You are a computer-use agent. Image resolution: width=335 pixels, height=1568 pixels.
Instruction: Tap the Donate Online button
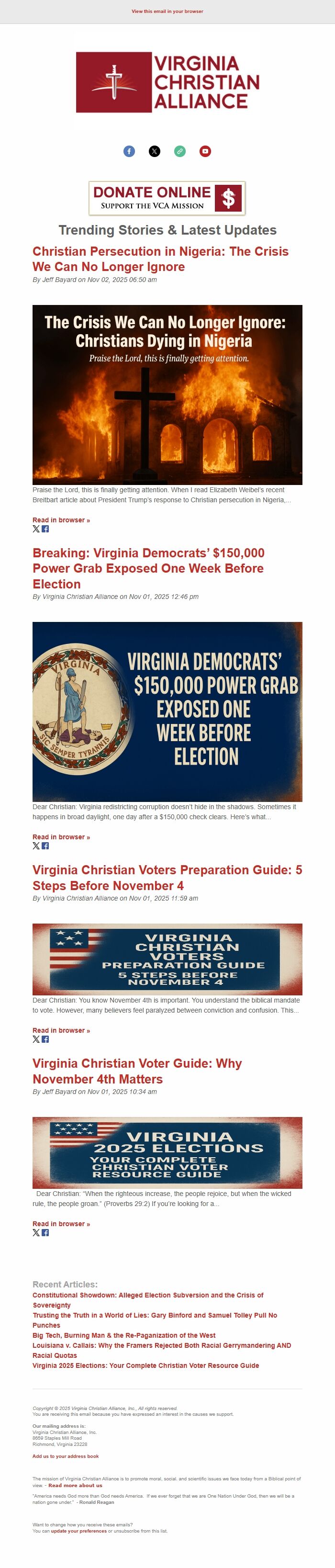click(x=167, y=198)
